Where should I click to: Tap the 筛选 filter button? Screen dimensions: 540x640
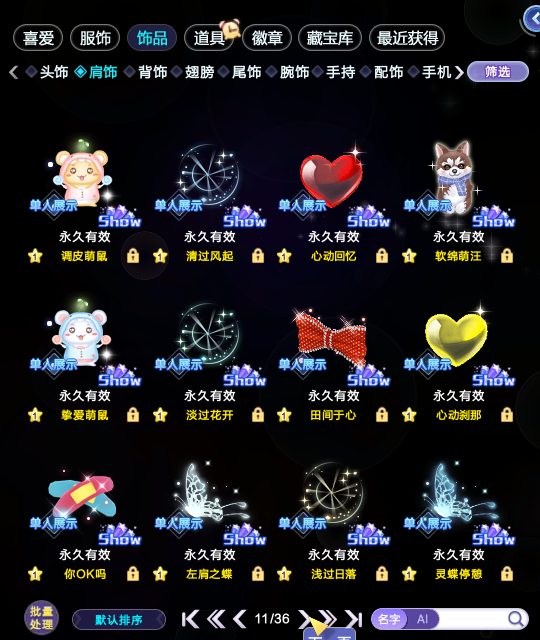pos(498,72)
